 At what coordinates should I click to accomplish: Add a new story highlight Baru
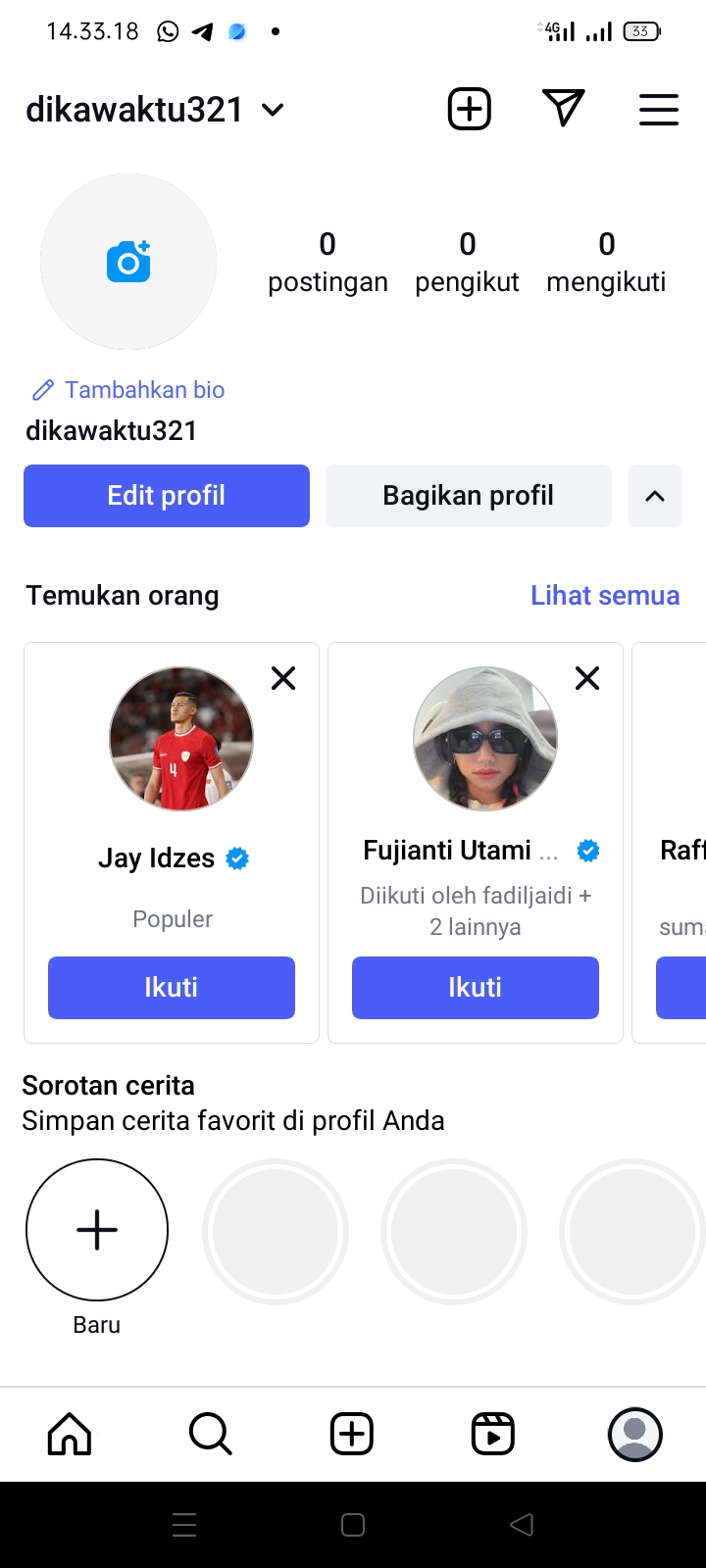pyautogui.click(x=97, y=1230)
